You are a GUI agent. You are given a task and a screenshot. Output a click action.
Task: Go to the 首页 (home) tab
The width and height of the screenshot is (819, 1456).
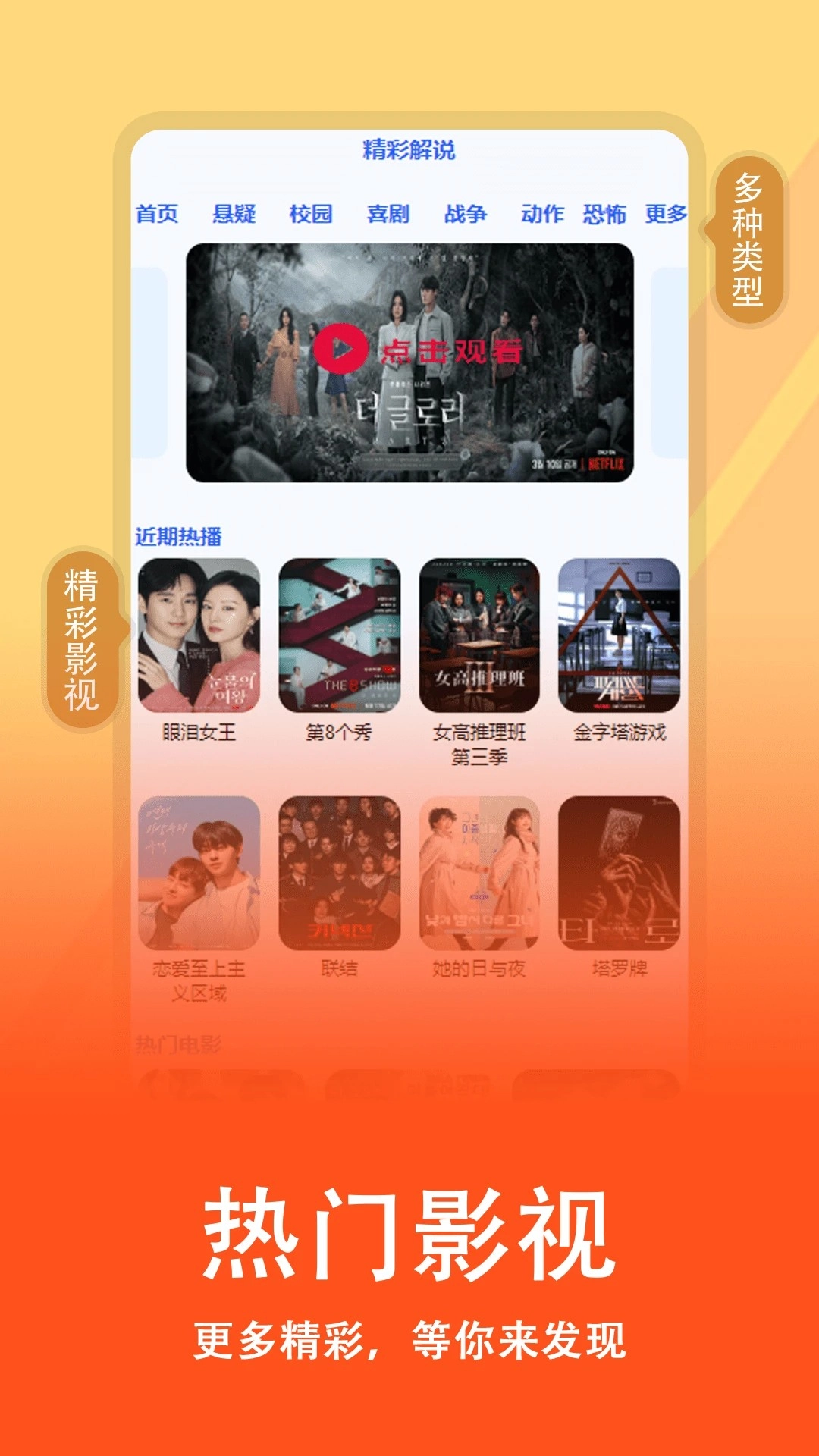(x=158, y=215)
